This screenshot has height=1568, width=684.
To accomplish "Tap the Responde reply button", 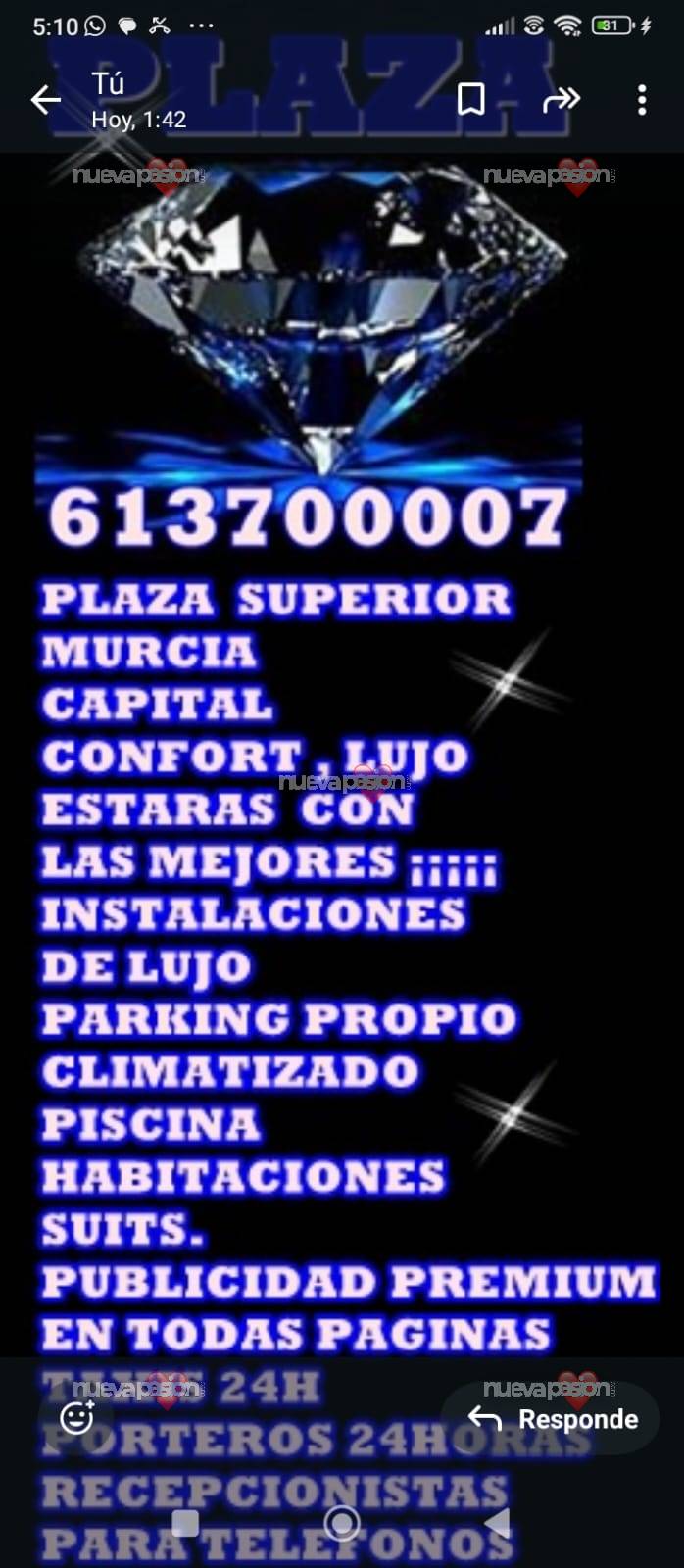I will pyautogui.click(x=554, y=1419).
